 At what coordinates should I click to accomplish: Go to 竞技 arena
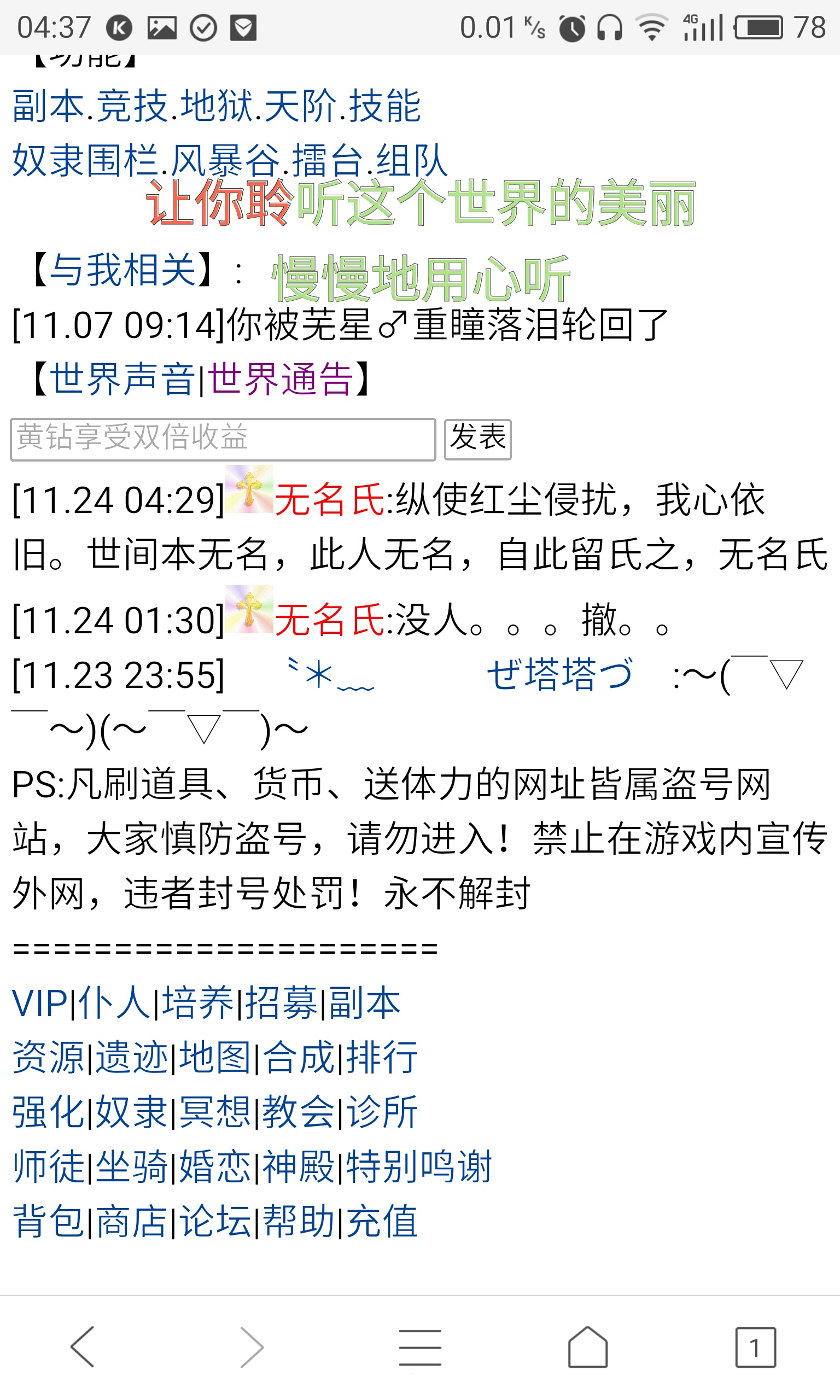[132, 107]
